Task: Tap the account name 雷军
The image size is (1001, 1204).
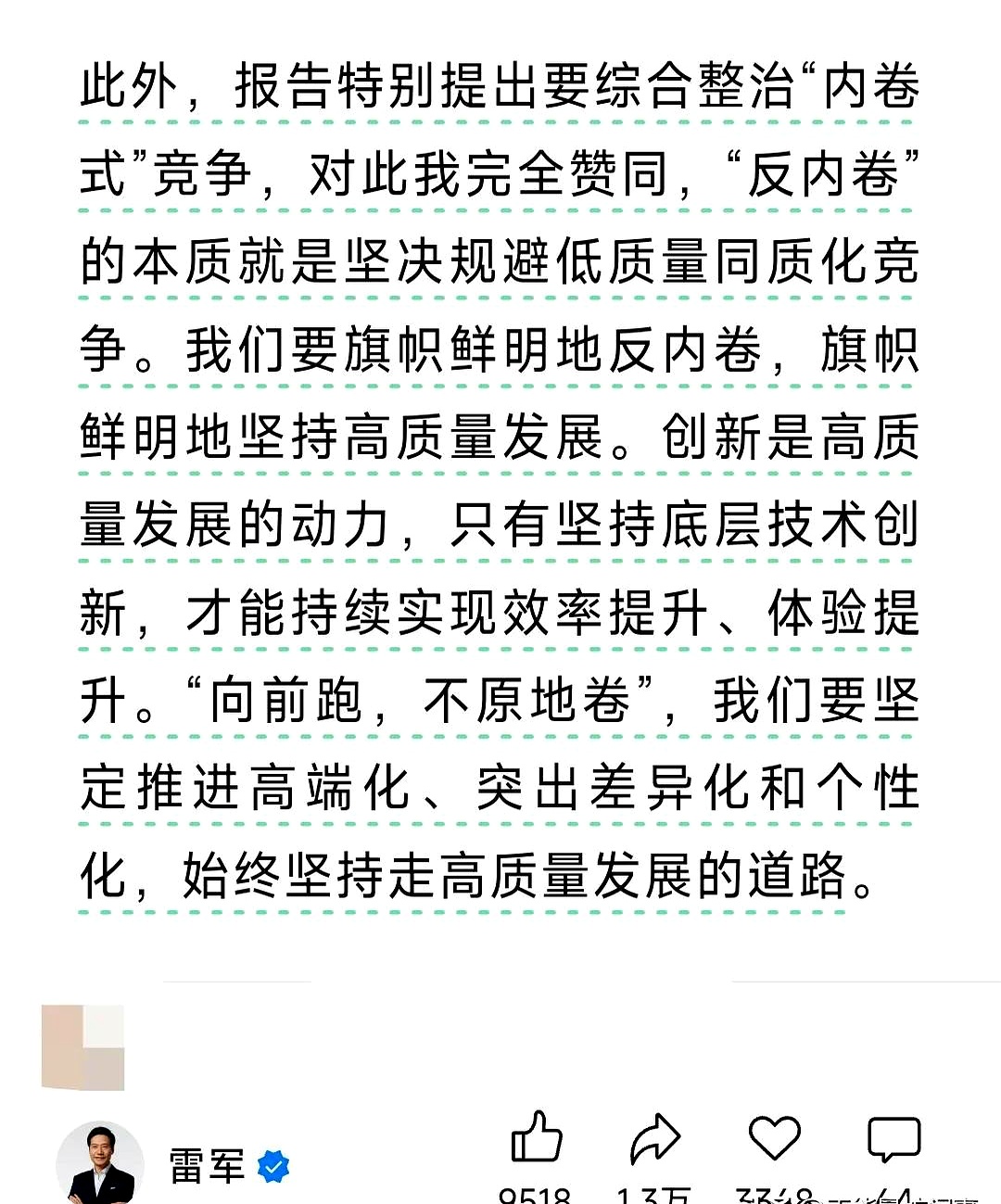Action: (207, 1166)
